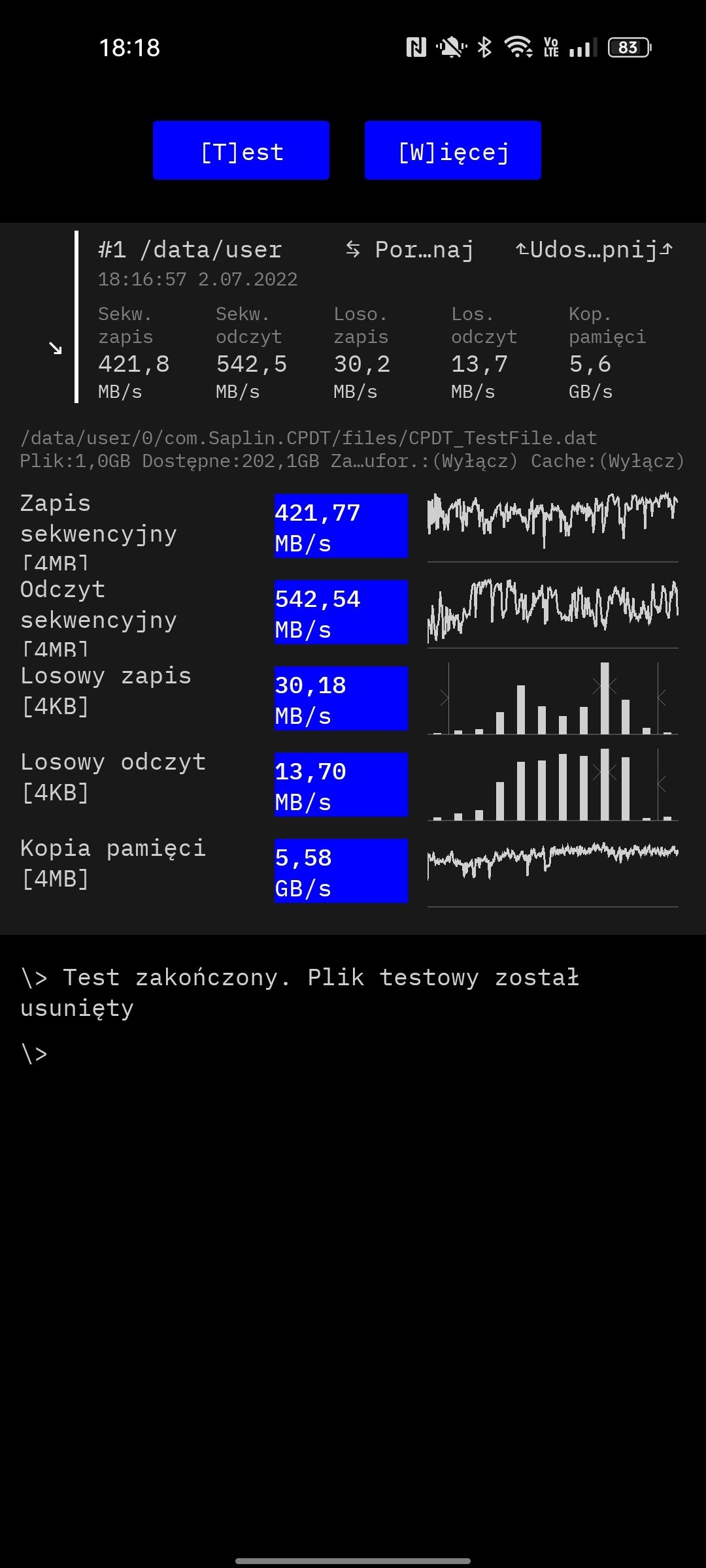Viewport: 706px width, 1568px height.
Task: Open the [W]ięcej menu button
Action: pos(453,150)
